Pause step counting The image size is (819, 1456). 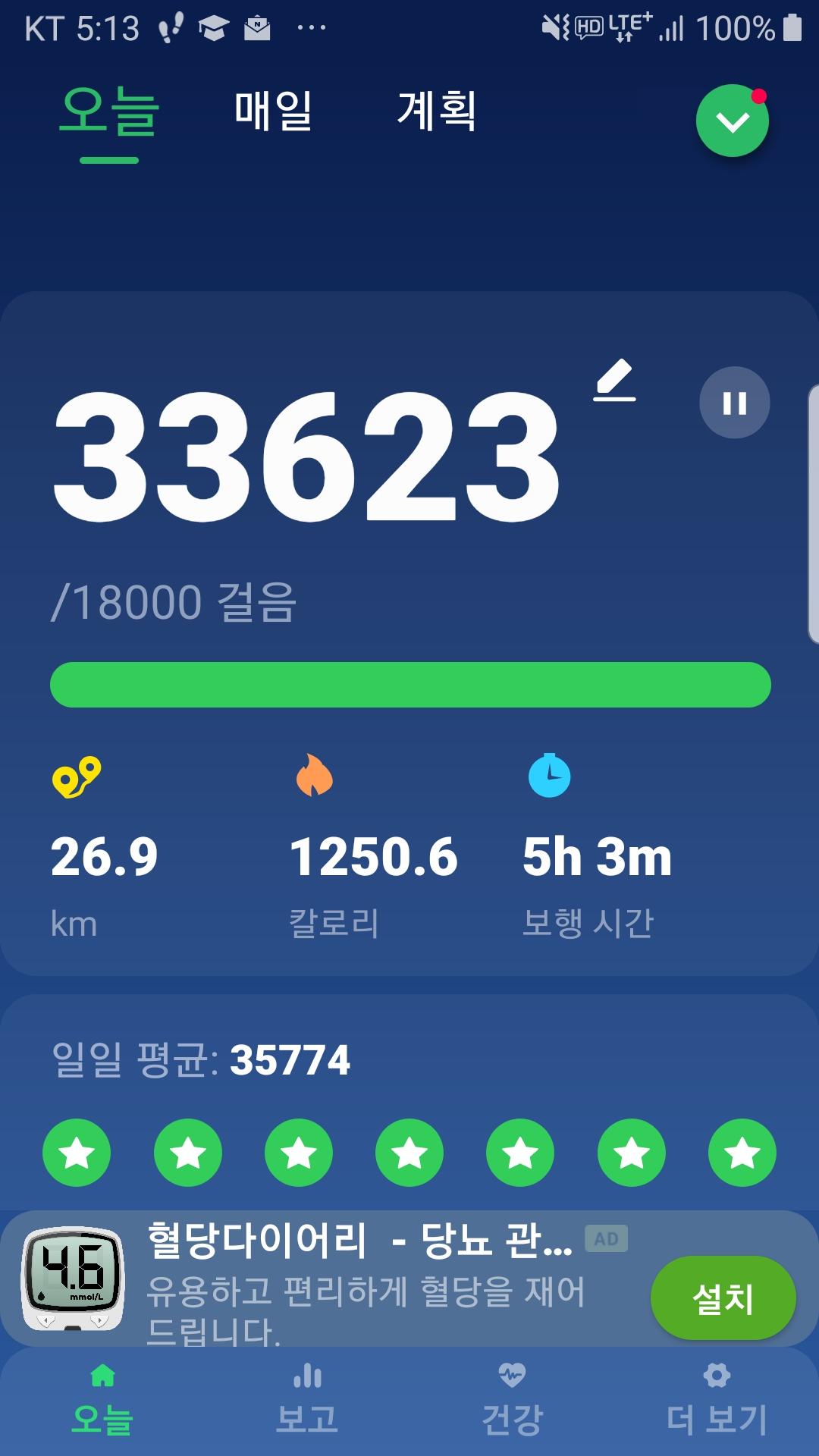734,403
